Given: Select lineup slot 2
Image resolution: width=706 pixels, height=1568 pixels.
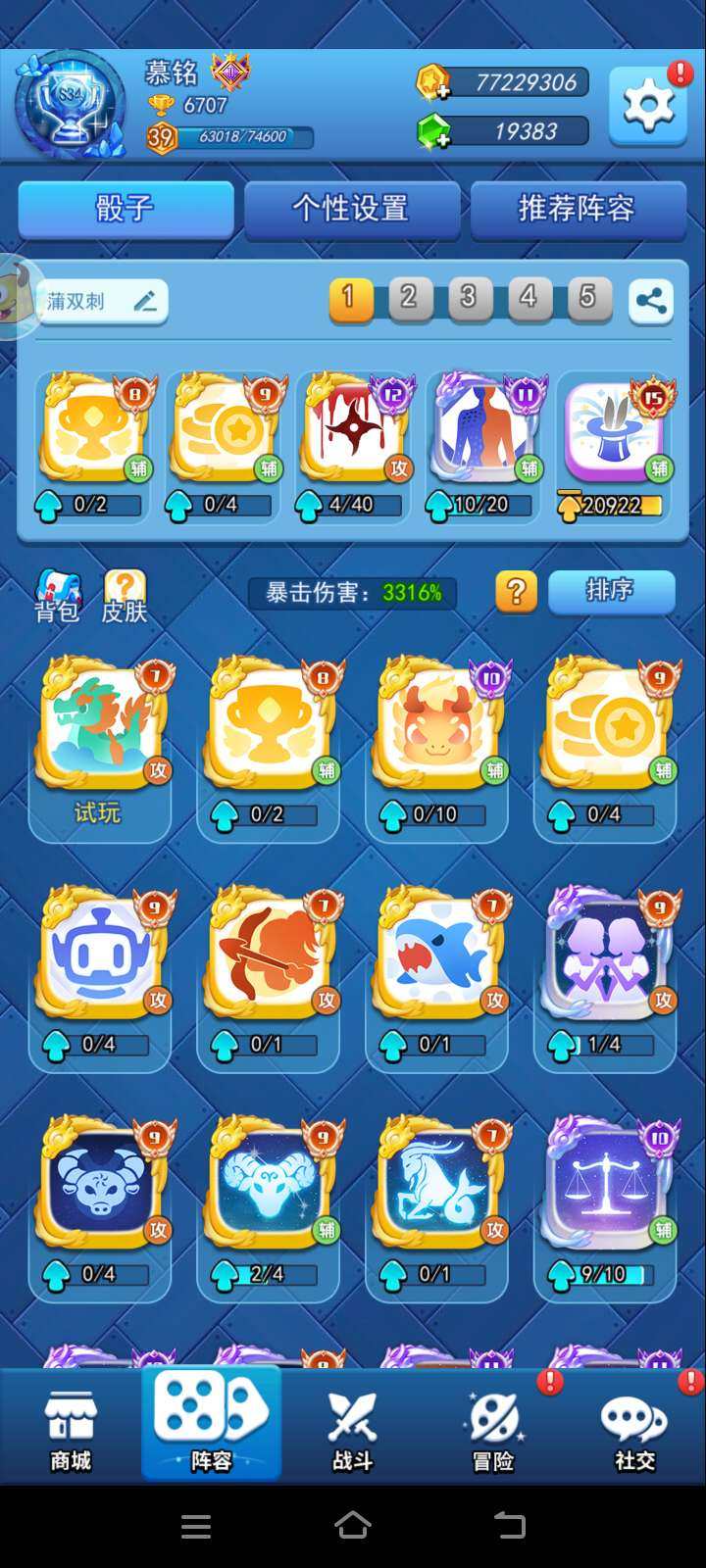Looking at the screenshot, I should [x=409, y=298].
